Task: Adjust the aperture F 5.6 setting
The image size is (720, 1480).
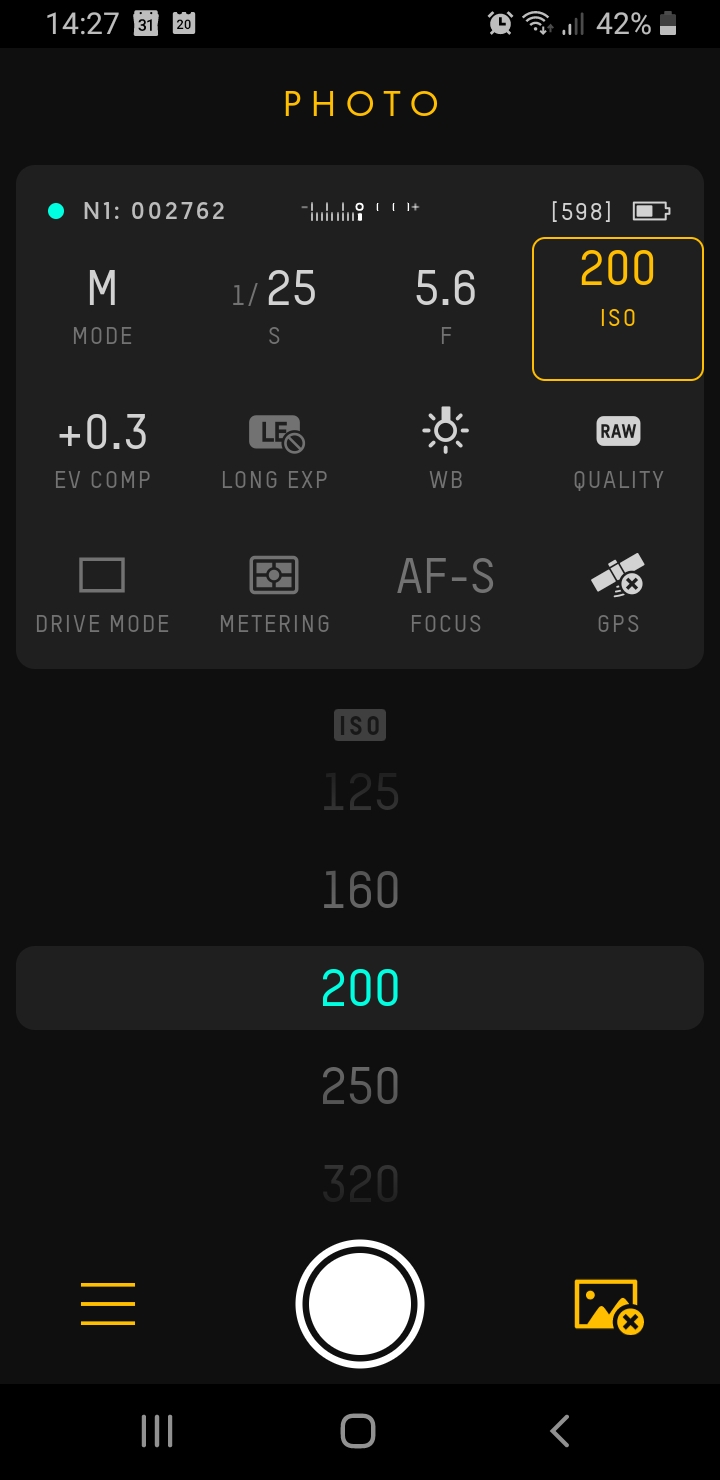Action: tap(446, 307)
